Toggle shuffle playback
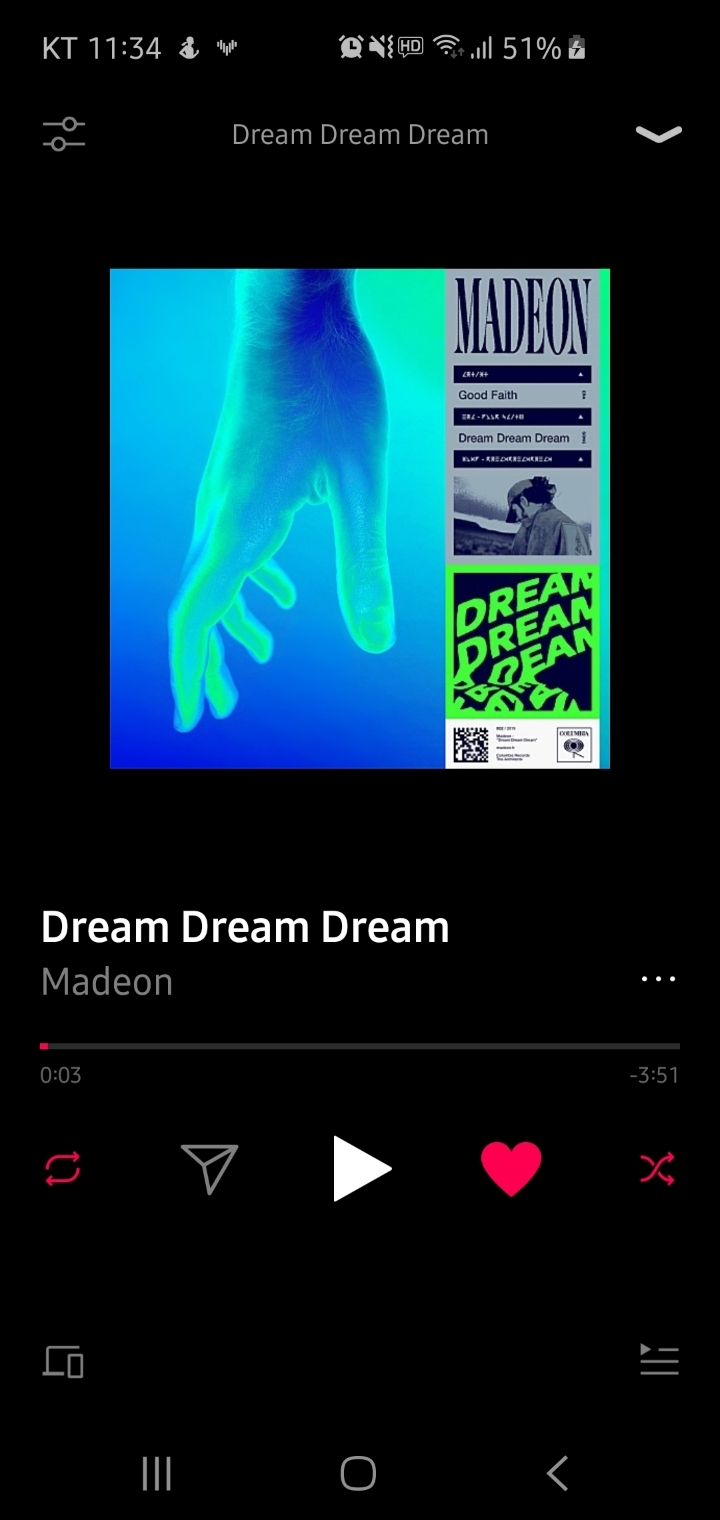Viewport: 720px width, 1520px height. point(657,1167)
